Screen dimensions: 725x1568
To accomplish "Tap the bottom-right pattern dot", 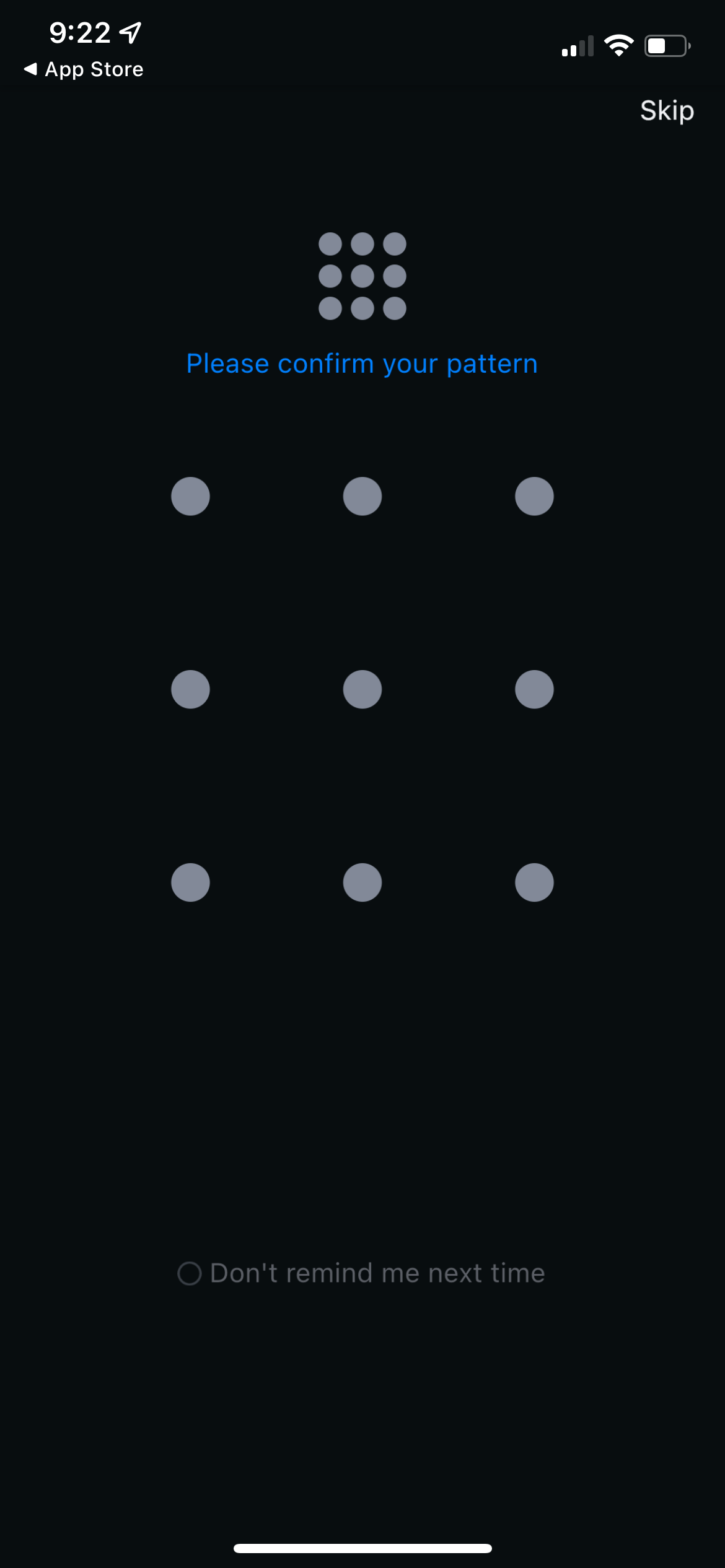I will [534, 882].
